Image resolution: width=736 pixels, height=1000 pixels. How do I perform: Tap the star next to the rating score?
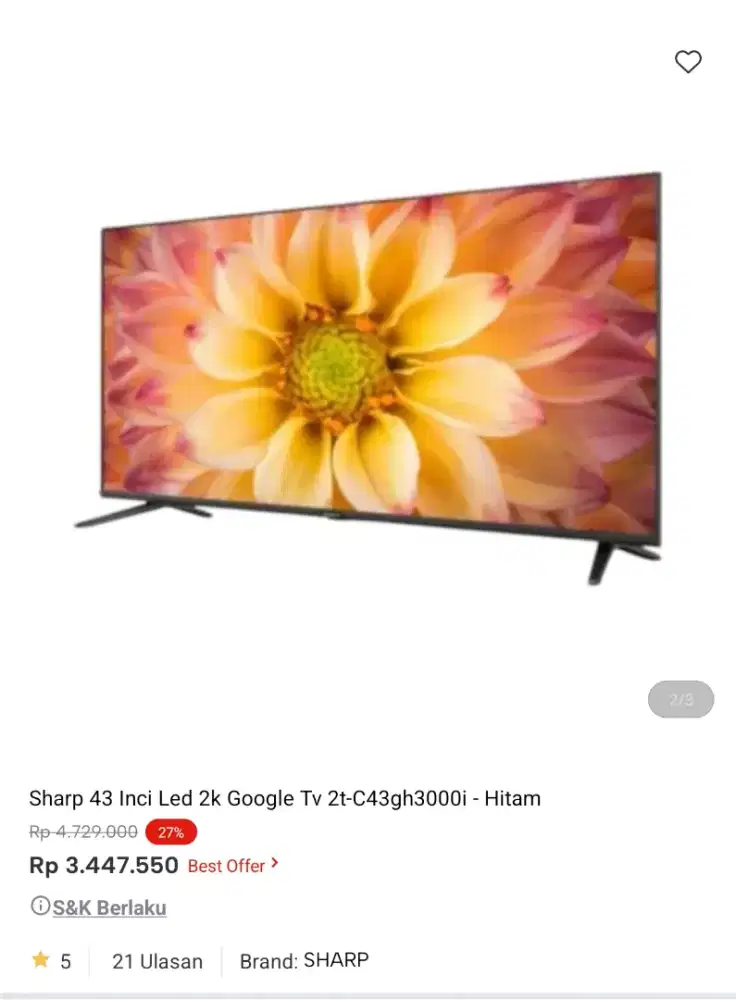(x=42, y=960)
